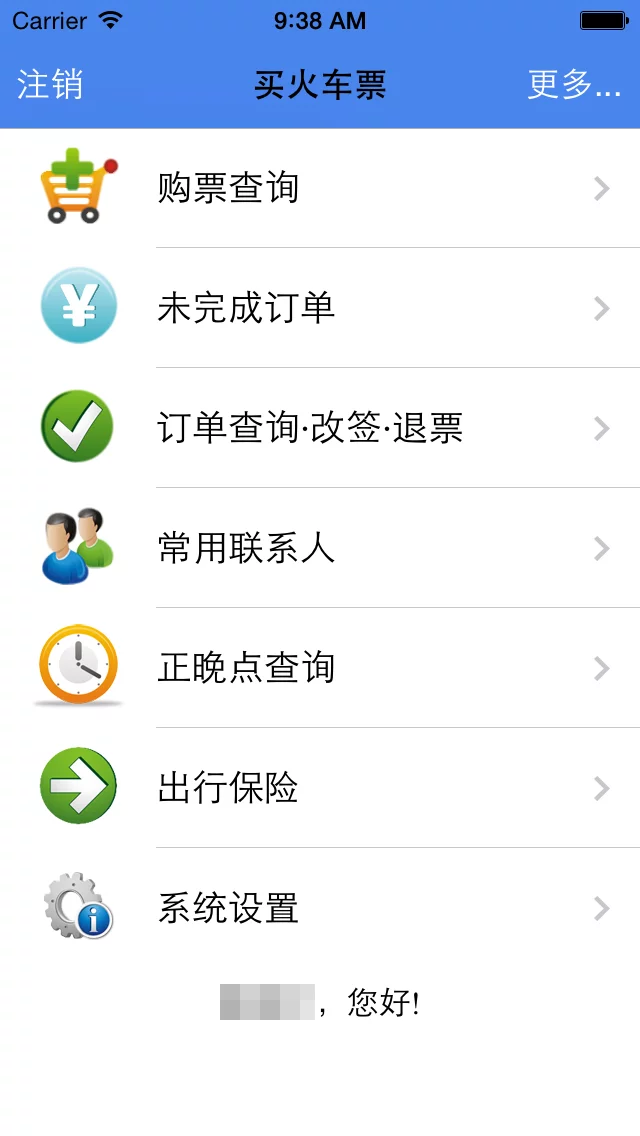Open 出行保险 travel insurance
The image size is (640, 1136).
coord(320,788)
